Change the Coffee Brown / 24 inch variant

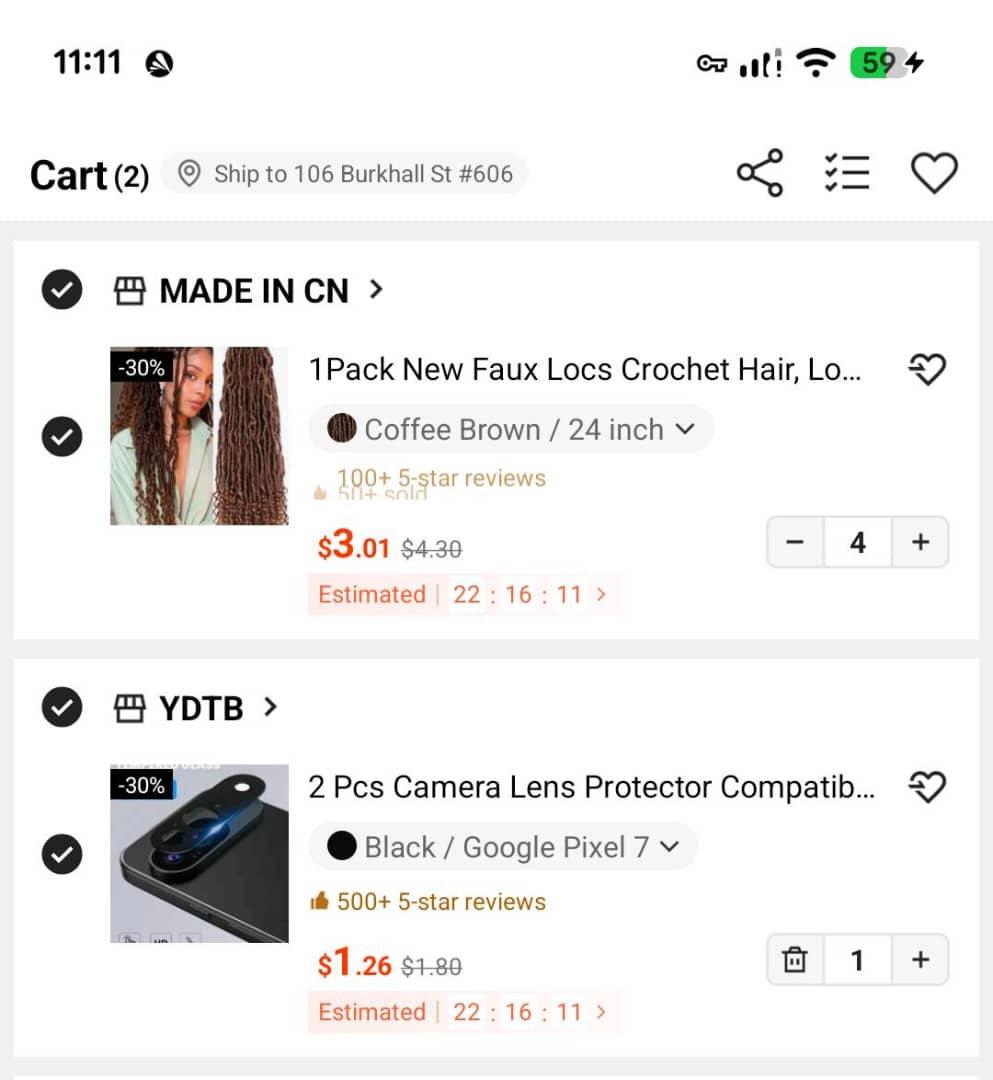[x=510, y=429]
